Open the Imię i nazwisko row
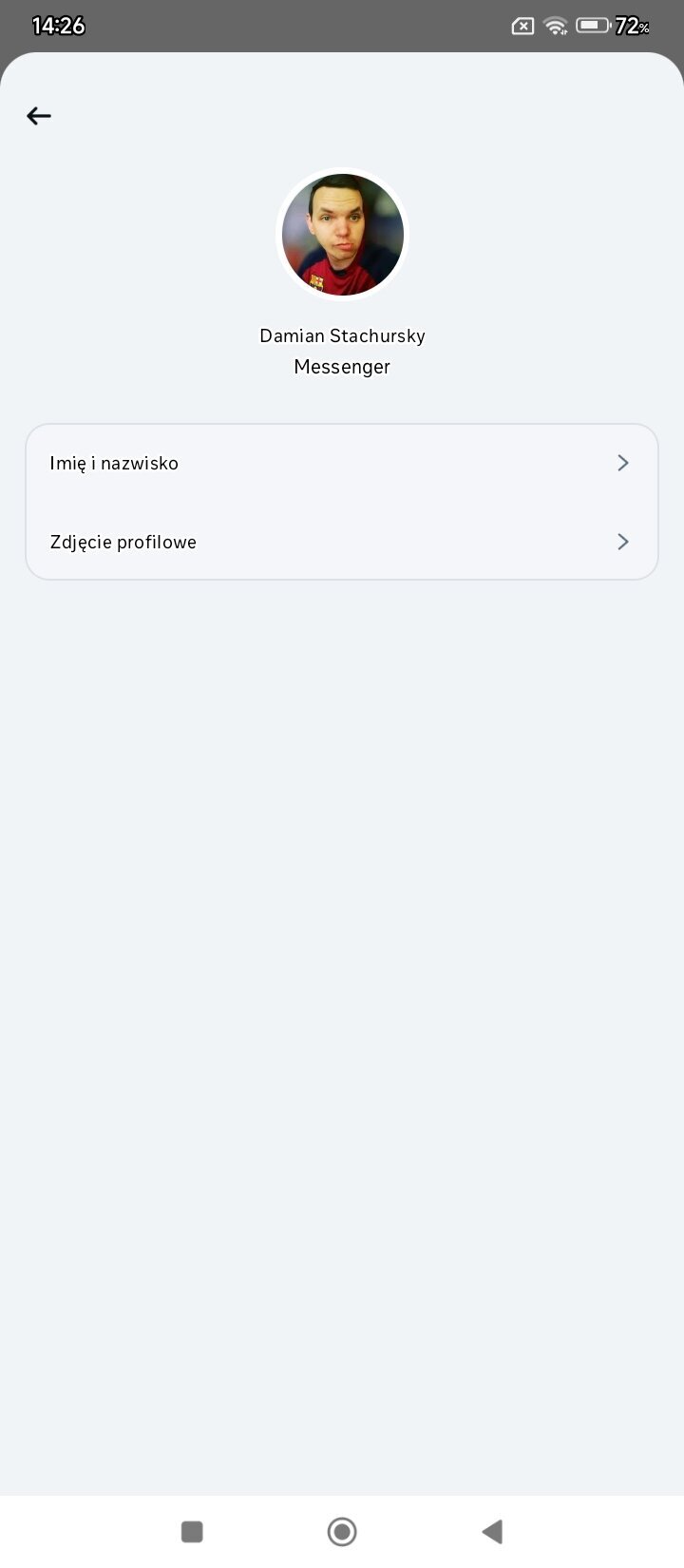This screenshot has height=1568, width=684. [342, 463]
